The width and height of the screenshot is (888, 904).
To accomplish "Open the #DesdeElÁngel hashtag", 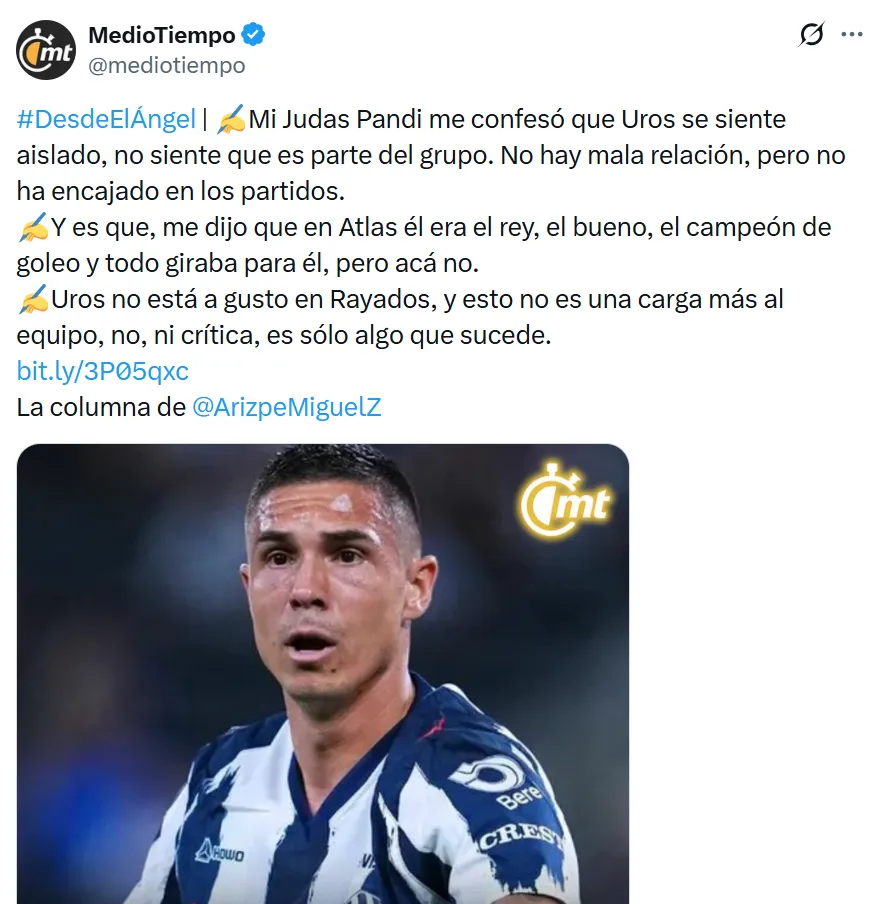I will 106,120.
